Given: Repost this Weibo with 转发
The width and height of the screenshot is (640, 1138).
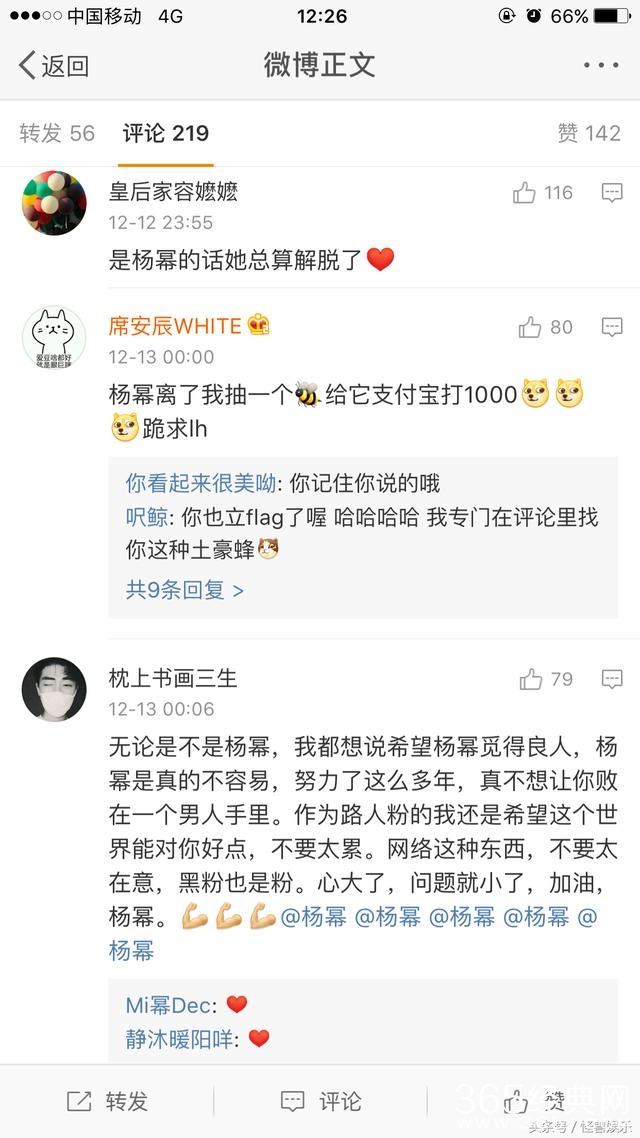Looking at the screenshot, I should (x=108, y=1101).
